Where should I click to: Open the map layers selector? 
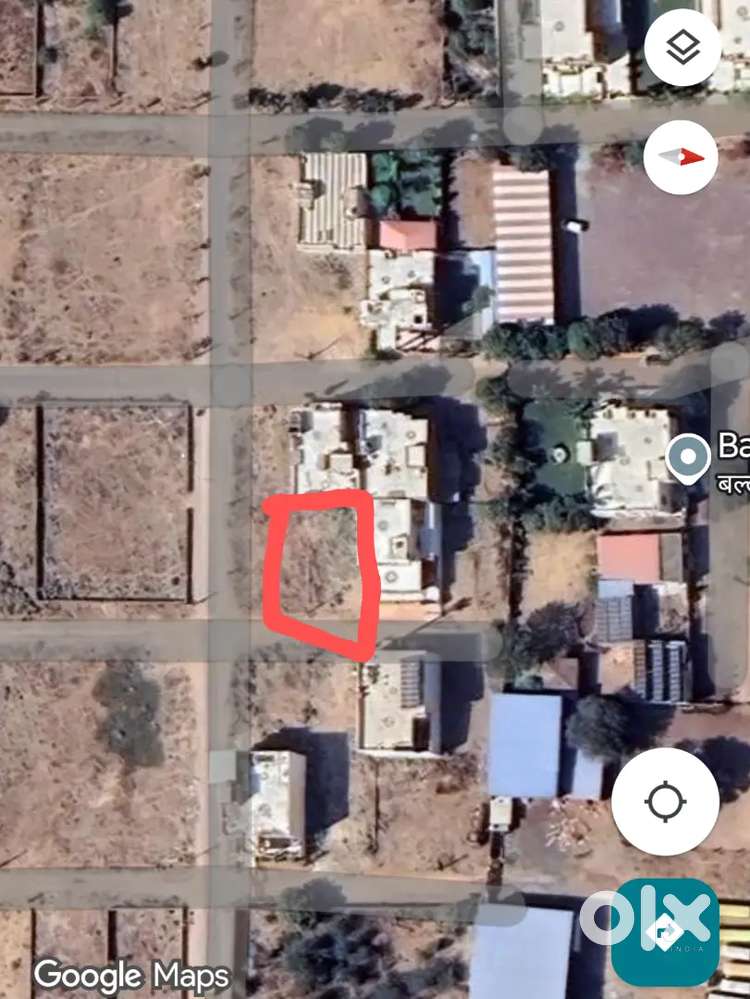tap(682, 49)
